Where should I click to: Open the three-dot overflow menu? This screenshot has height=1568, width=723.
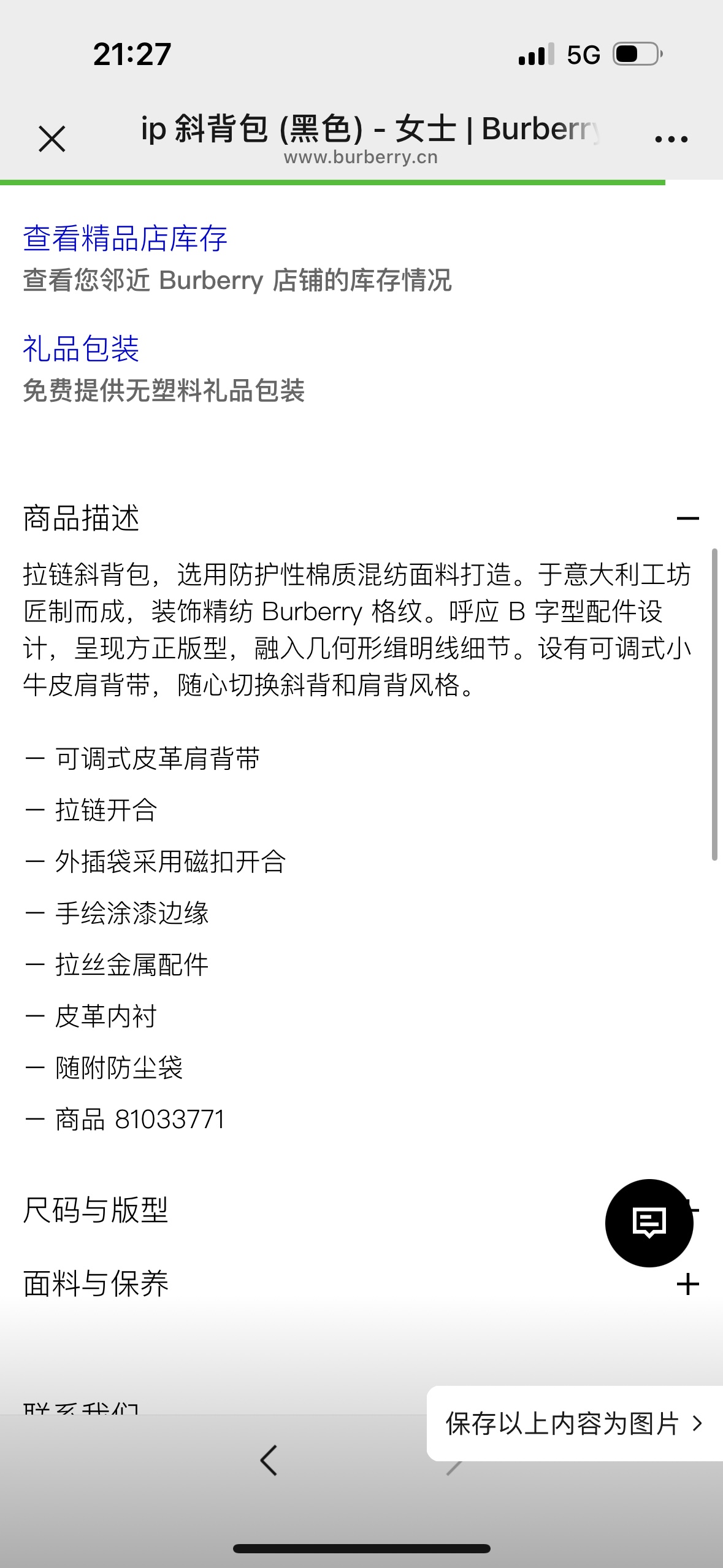[x=671, y=139]
